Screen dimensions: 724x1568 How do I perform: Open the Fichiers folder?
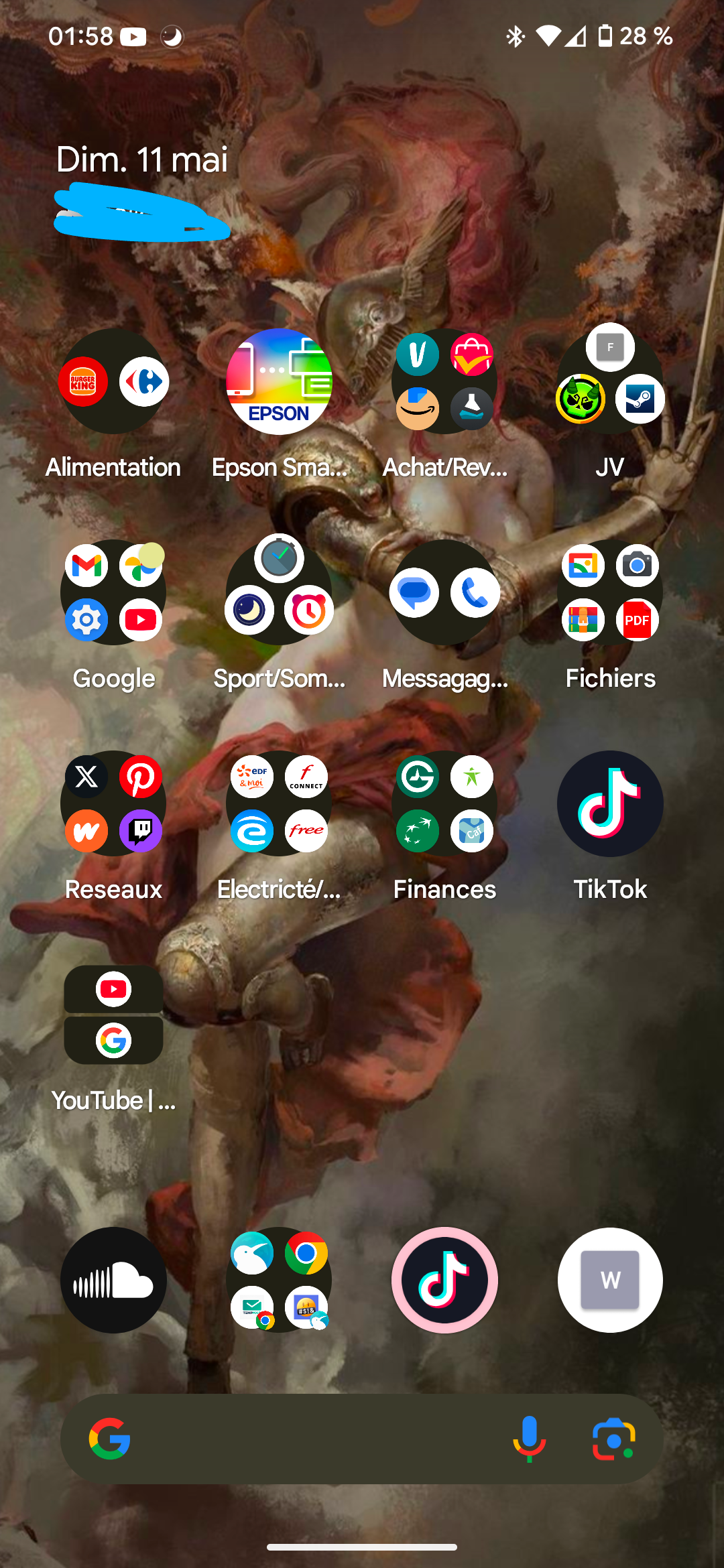pos(610,592)
